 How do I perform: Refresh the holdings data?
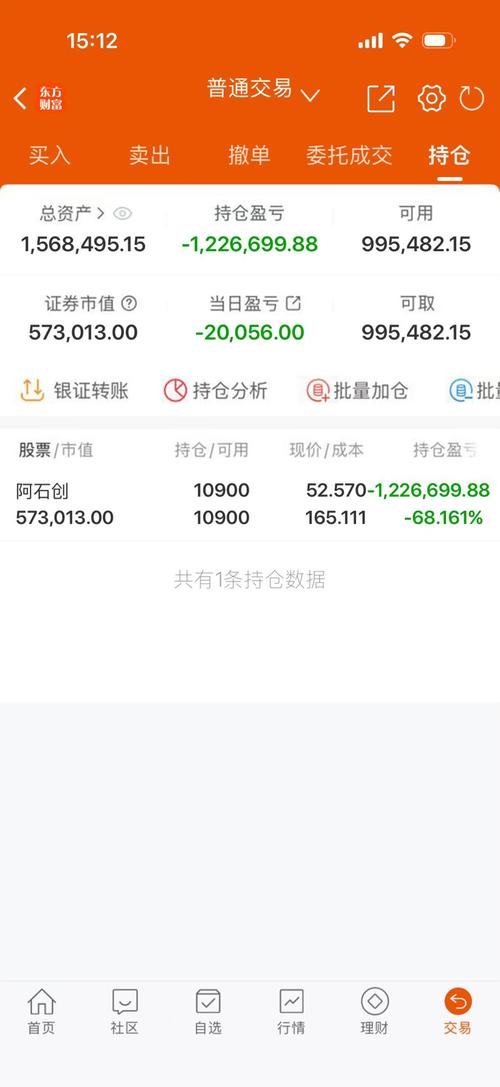pos(472,98)
